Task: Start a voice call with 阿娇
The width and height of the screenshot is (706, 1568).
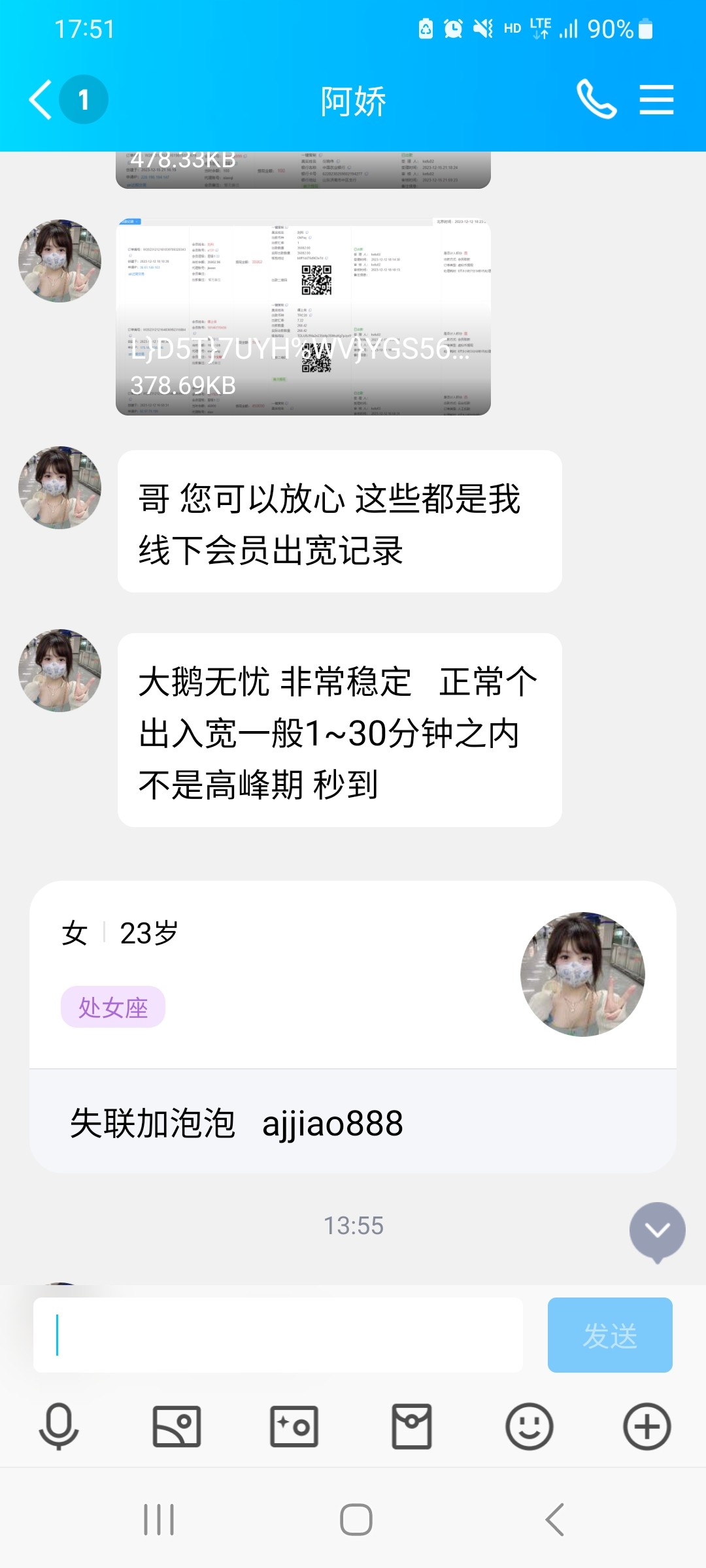Action: pos(596,100)
